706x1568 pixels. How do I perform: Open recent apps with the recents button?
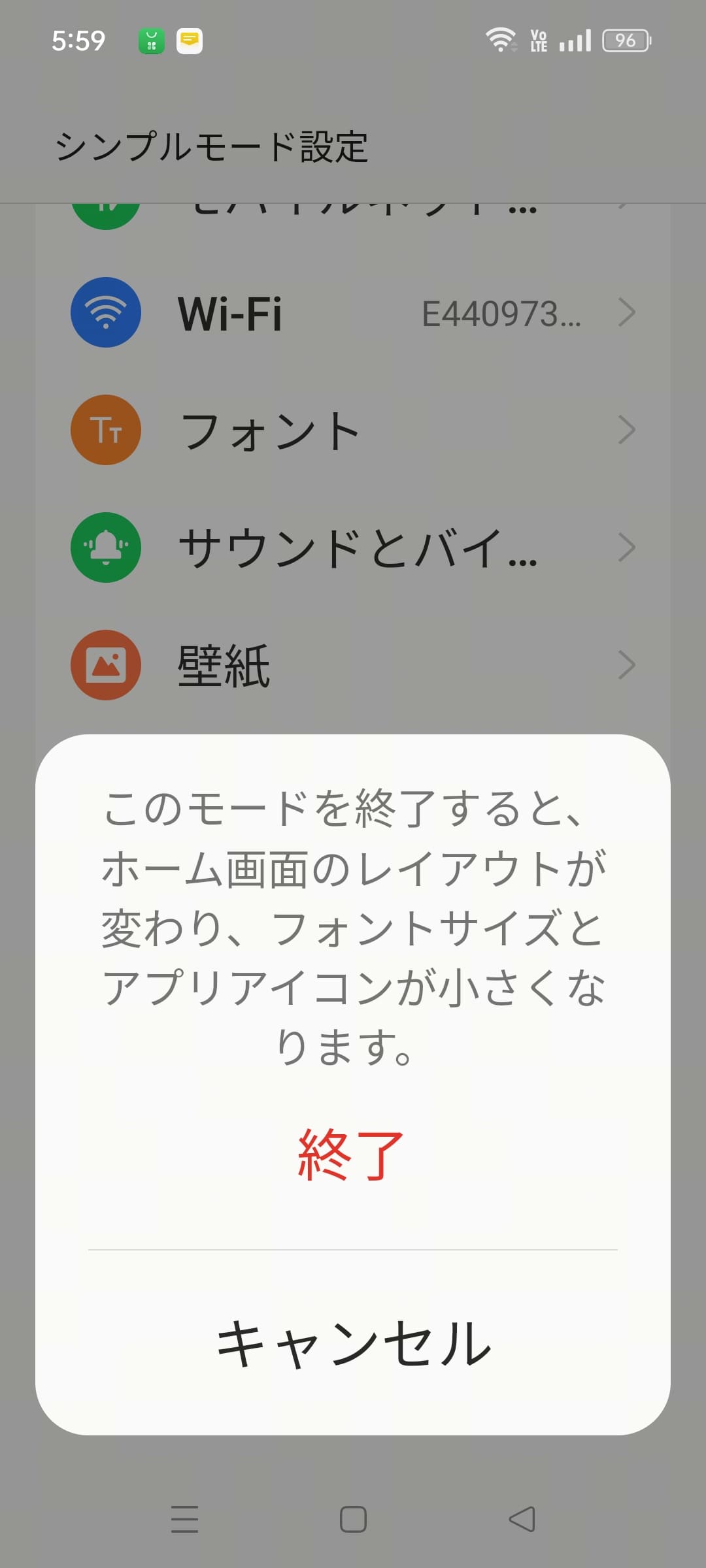click(x=185, y=1519)
